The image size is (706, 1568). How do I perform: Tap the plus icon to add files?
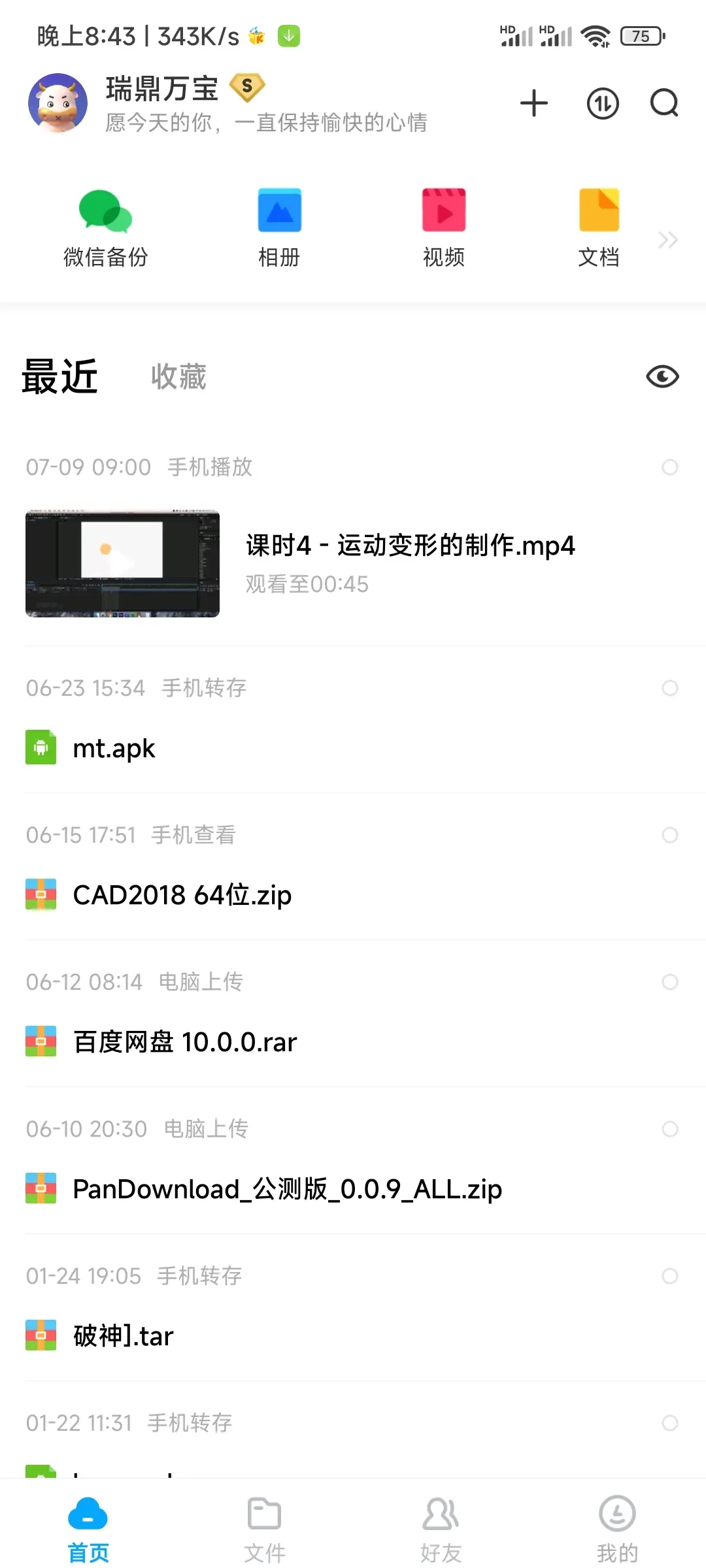[534, 103]
